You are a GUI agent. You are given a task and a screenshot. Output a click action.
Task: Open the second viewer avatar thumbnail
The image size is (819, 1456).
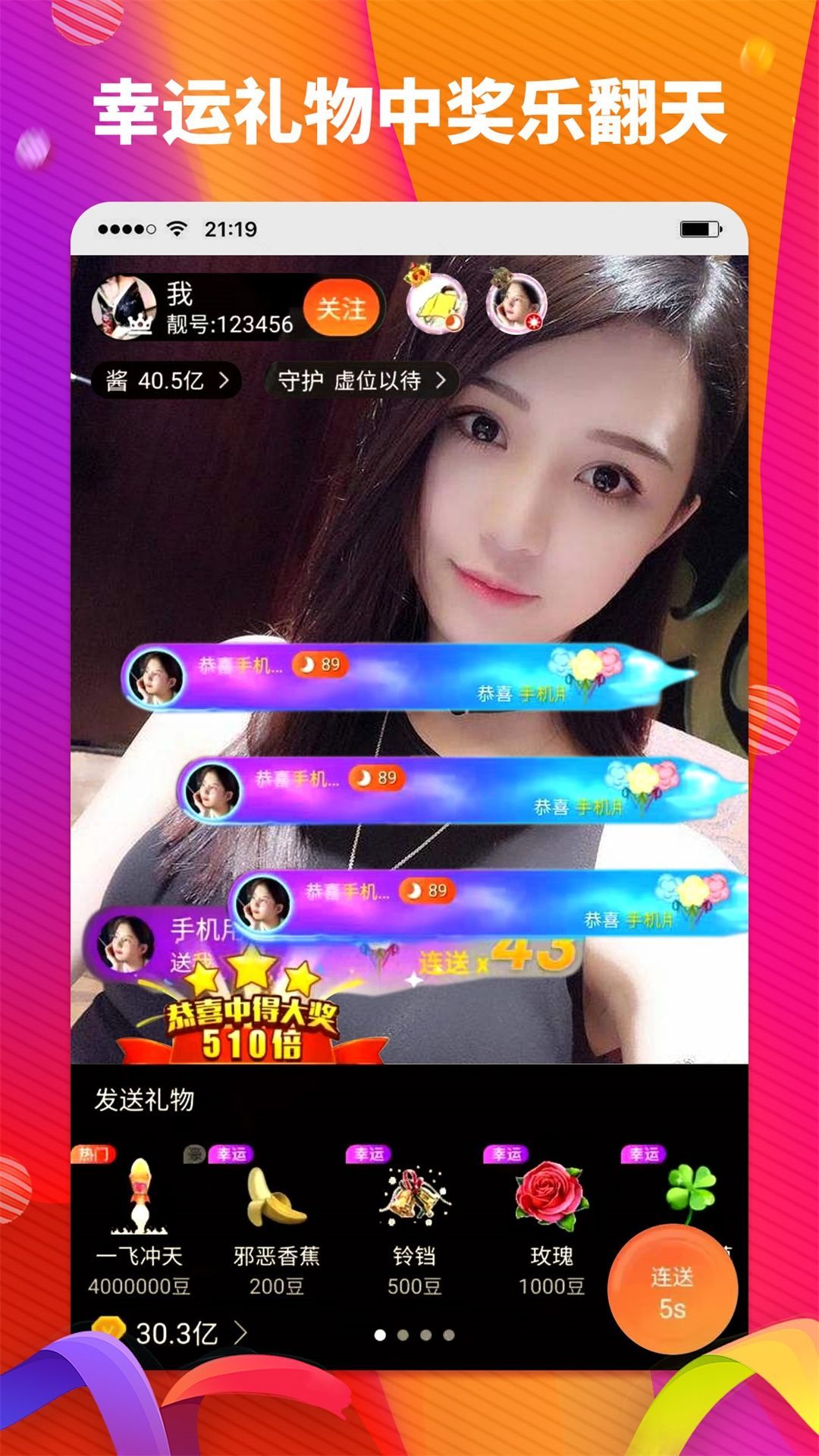516,303
